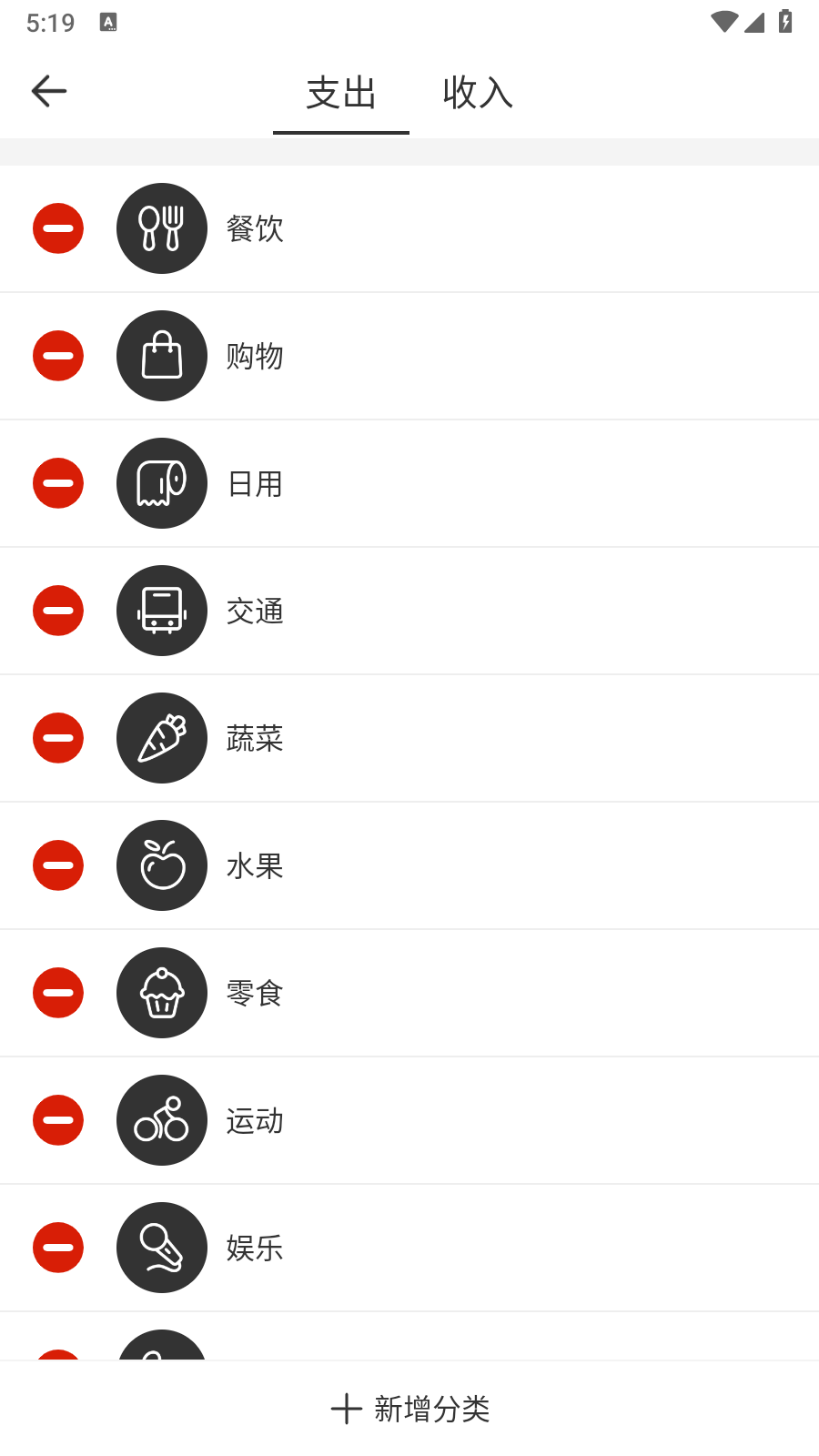Switch to the 收入 tab
The height and width of the screenshot is (1456, 819).
478,93
